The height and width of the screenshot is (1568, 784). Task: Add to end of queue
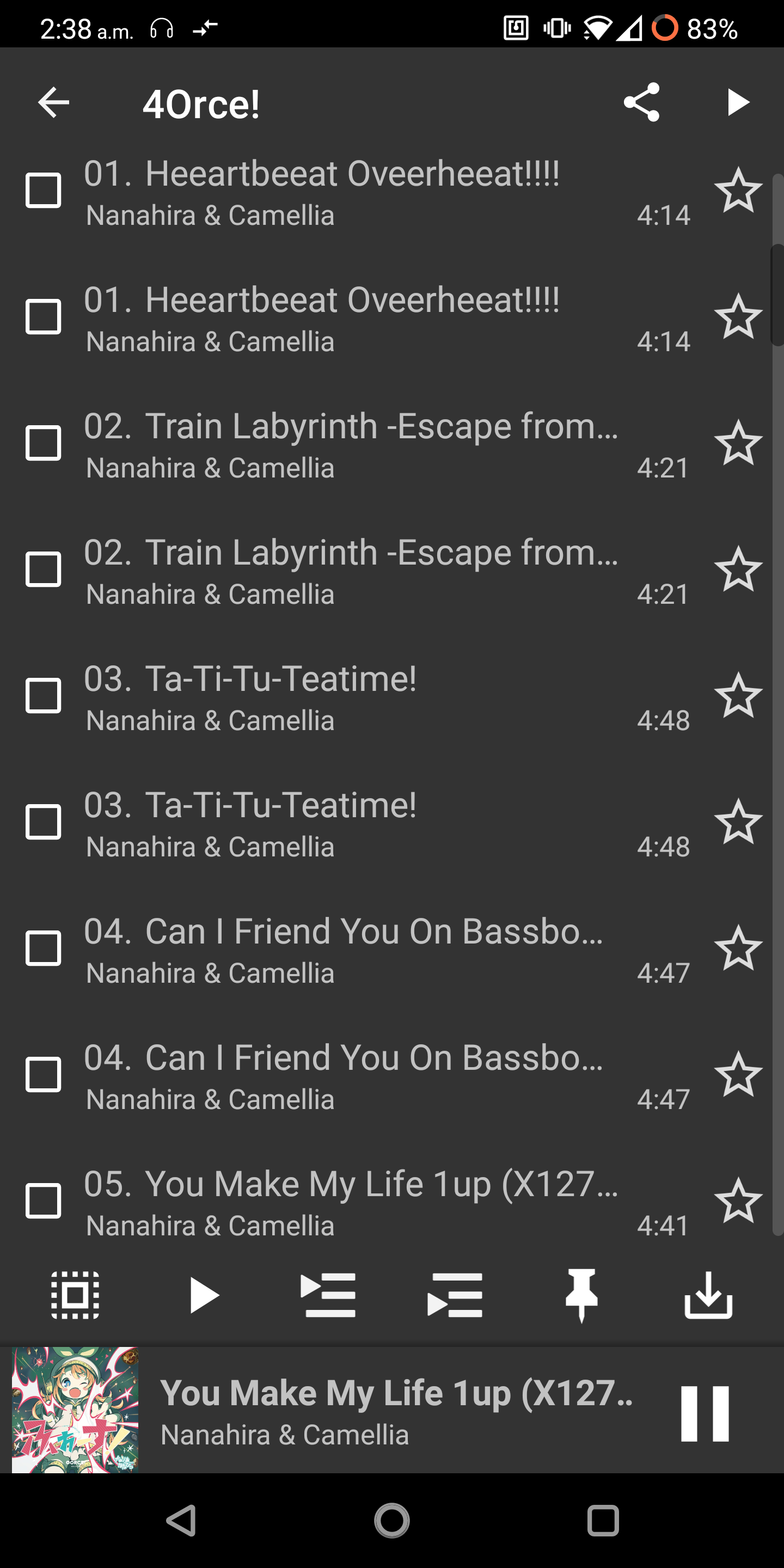455,1295
